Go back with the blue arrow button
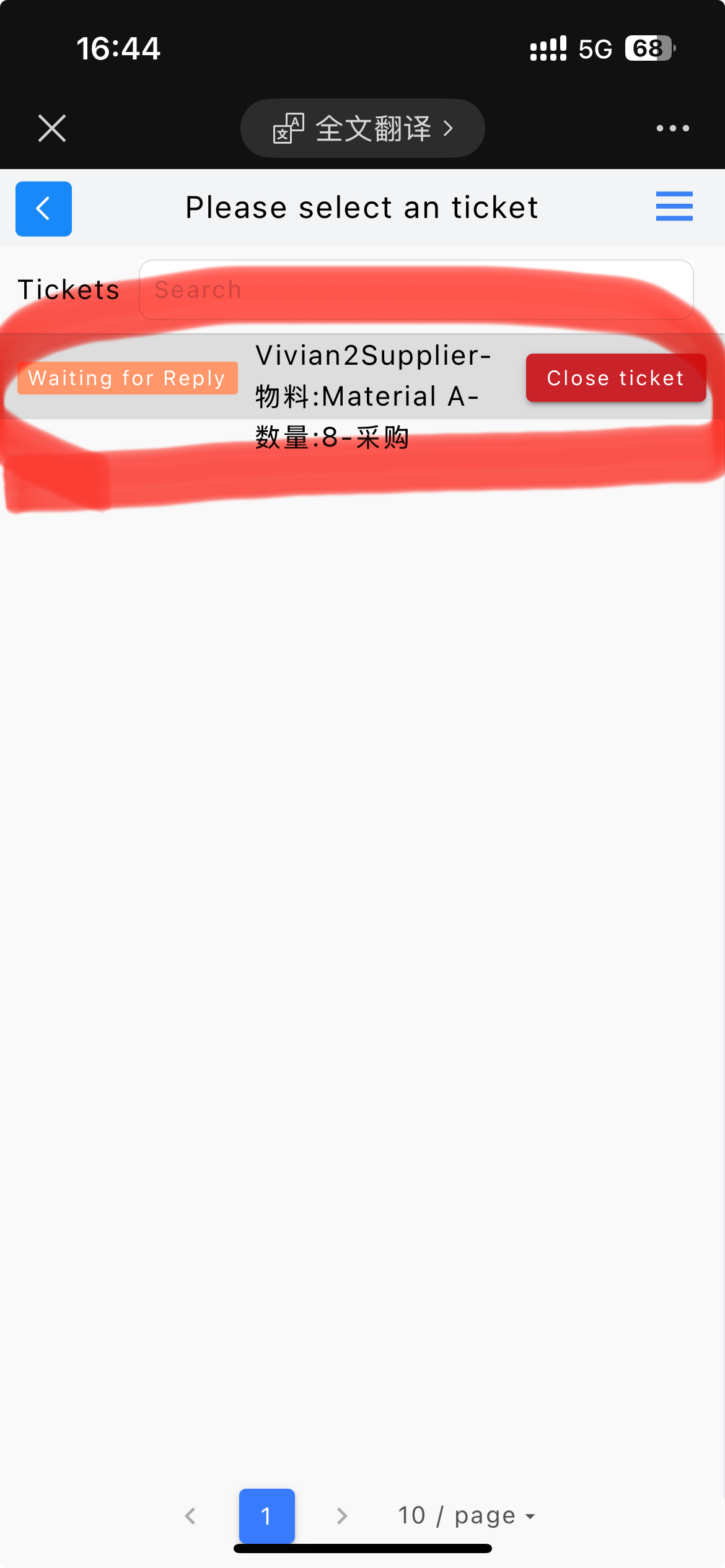Image resolution: width=725 pixels, height=1568 pixels. click(x=43, y=209)
